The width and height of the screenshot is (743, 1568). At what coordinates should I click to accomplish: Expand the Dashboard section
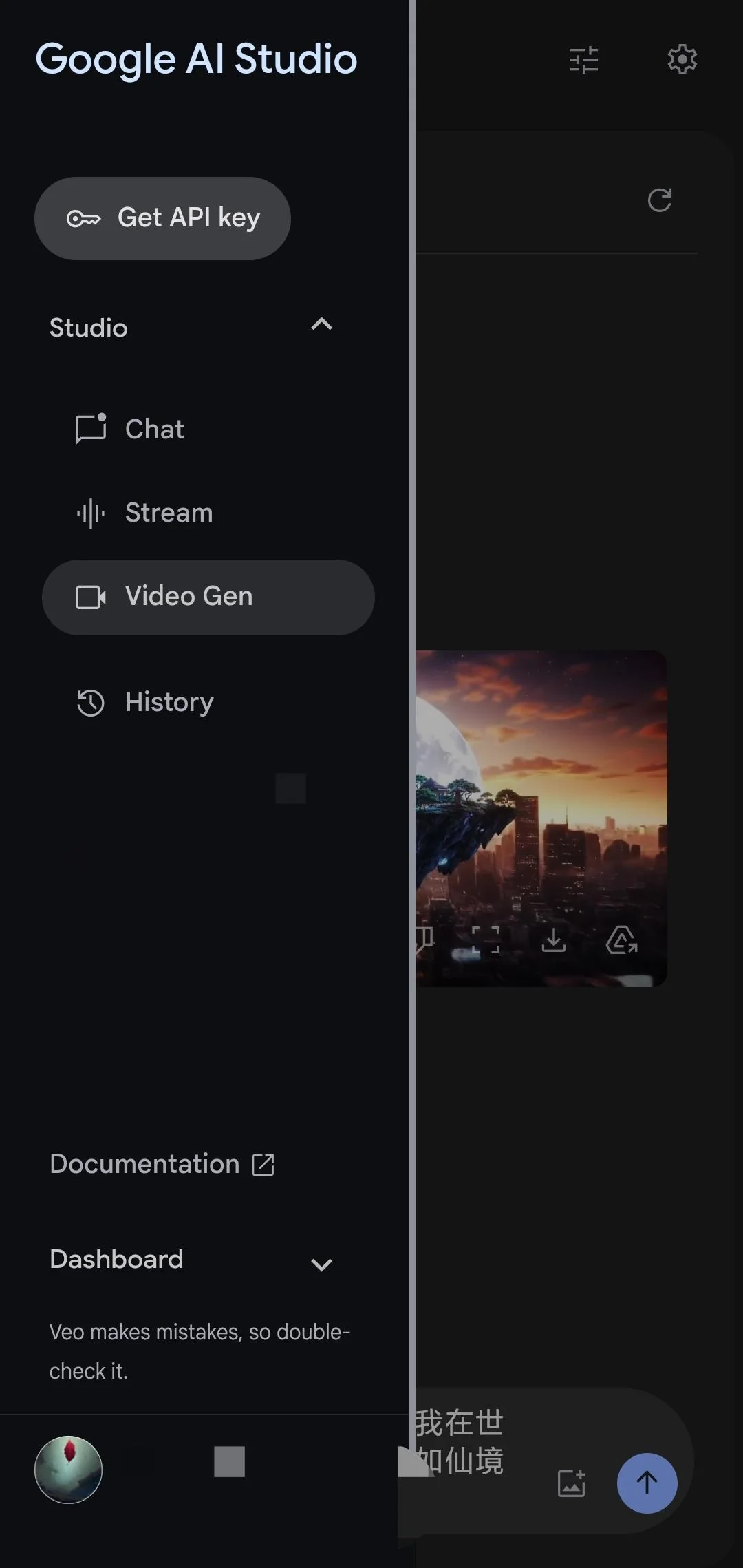321,1264
